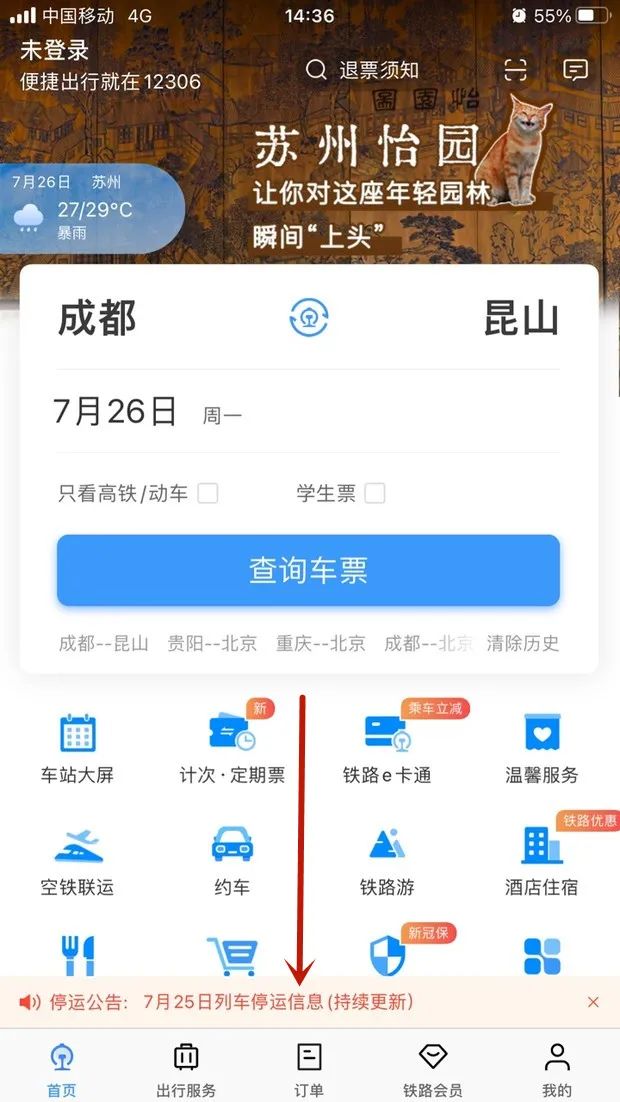Dismiss the 停运公告 notice banner

click(x=593, y=1002)
